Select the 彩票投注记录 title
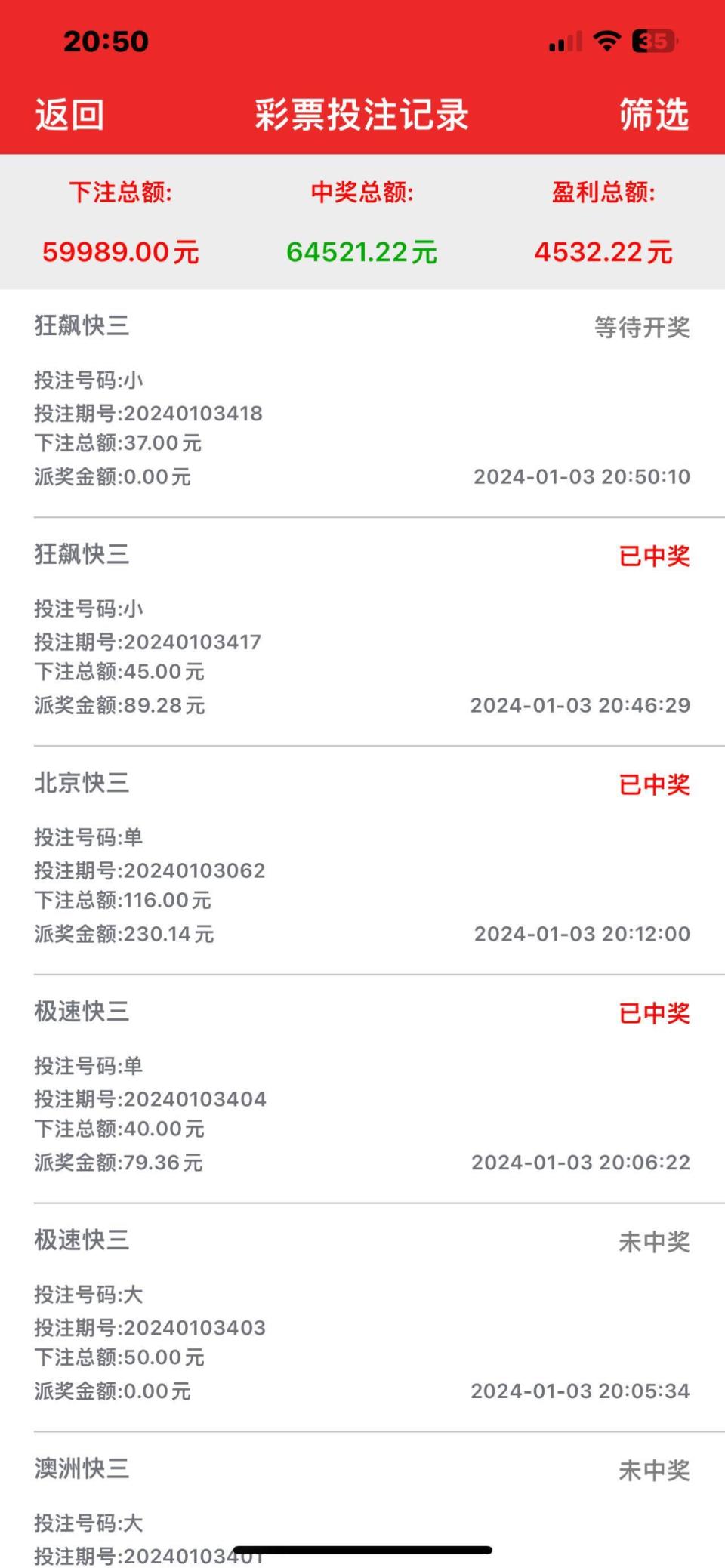This screenshot has height=1568, width=725. 362,115
